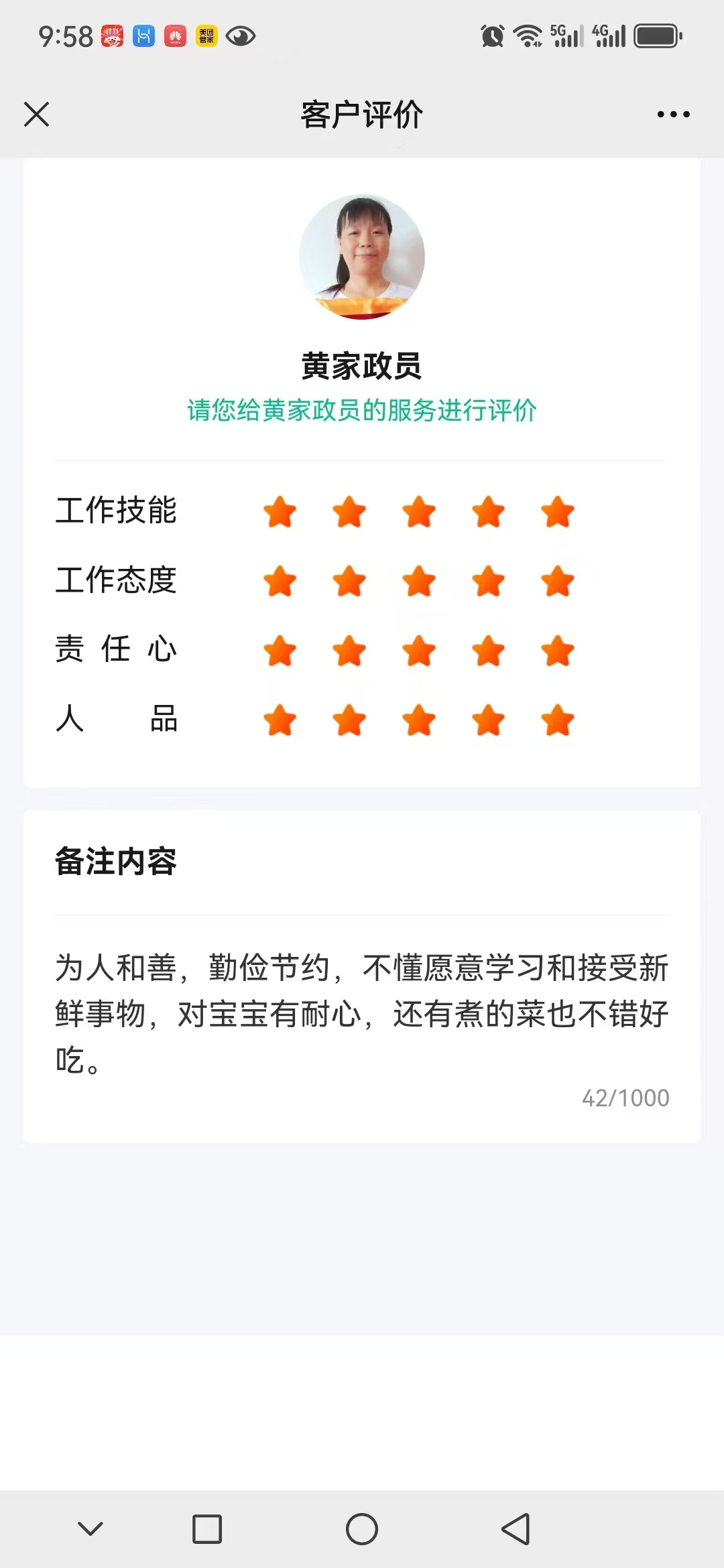The width and height of the screenshot is (724, 1568).
Task: Open the three-dot more options menu
Action: pos(673,115)
